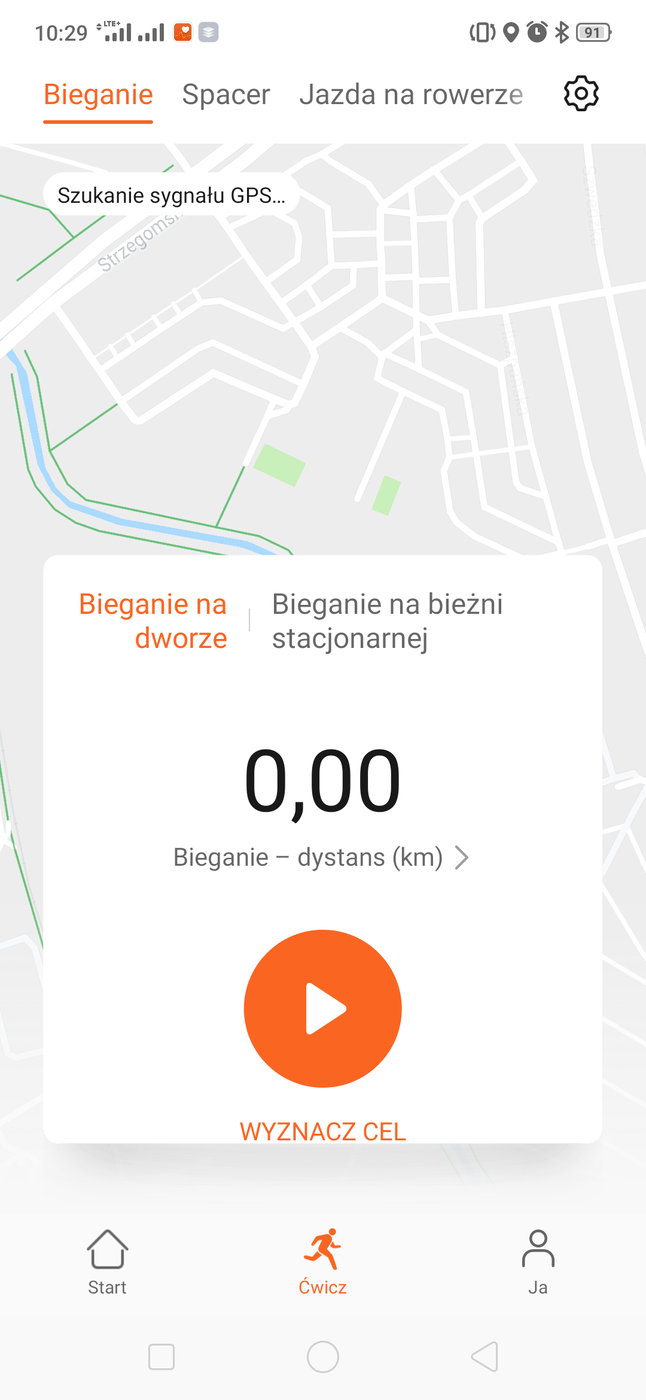Switch to the Spacer tab
646x1400 pixels.
coord(226,95)
